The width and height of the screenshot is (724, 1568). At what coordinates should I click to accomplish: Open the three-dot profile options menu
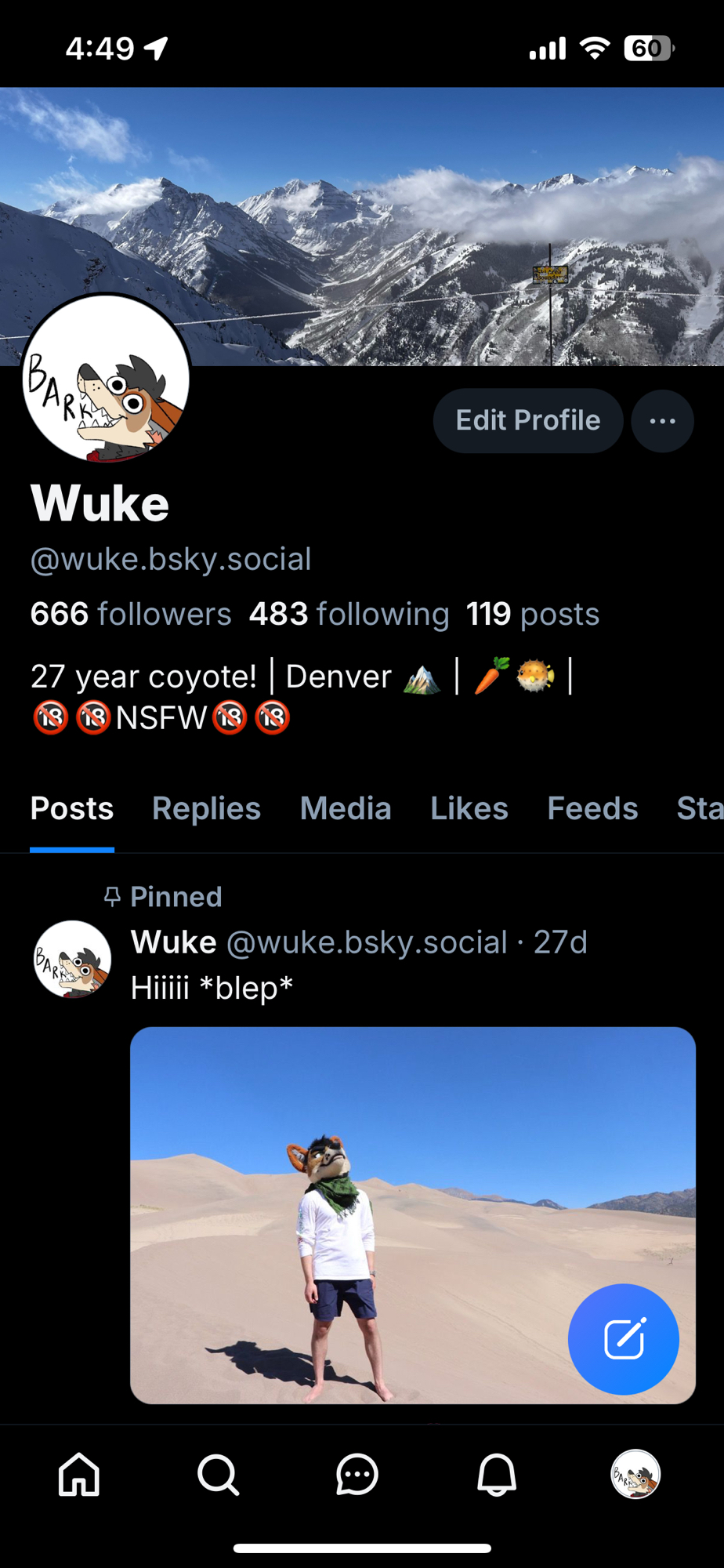[663, 421]
